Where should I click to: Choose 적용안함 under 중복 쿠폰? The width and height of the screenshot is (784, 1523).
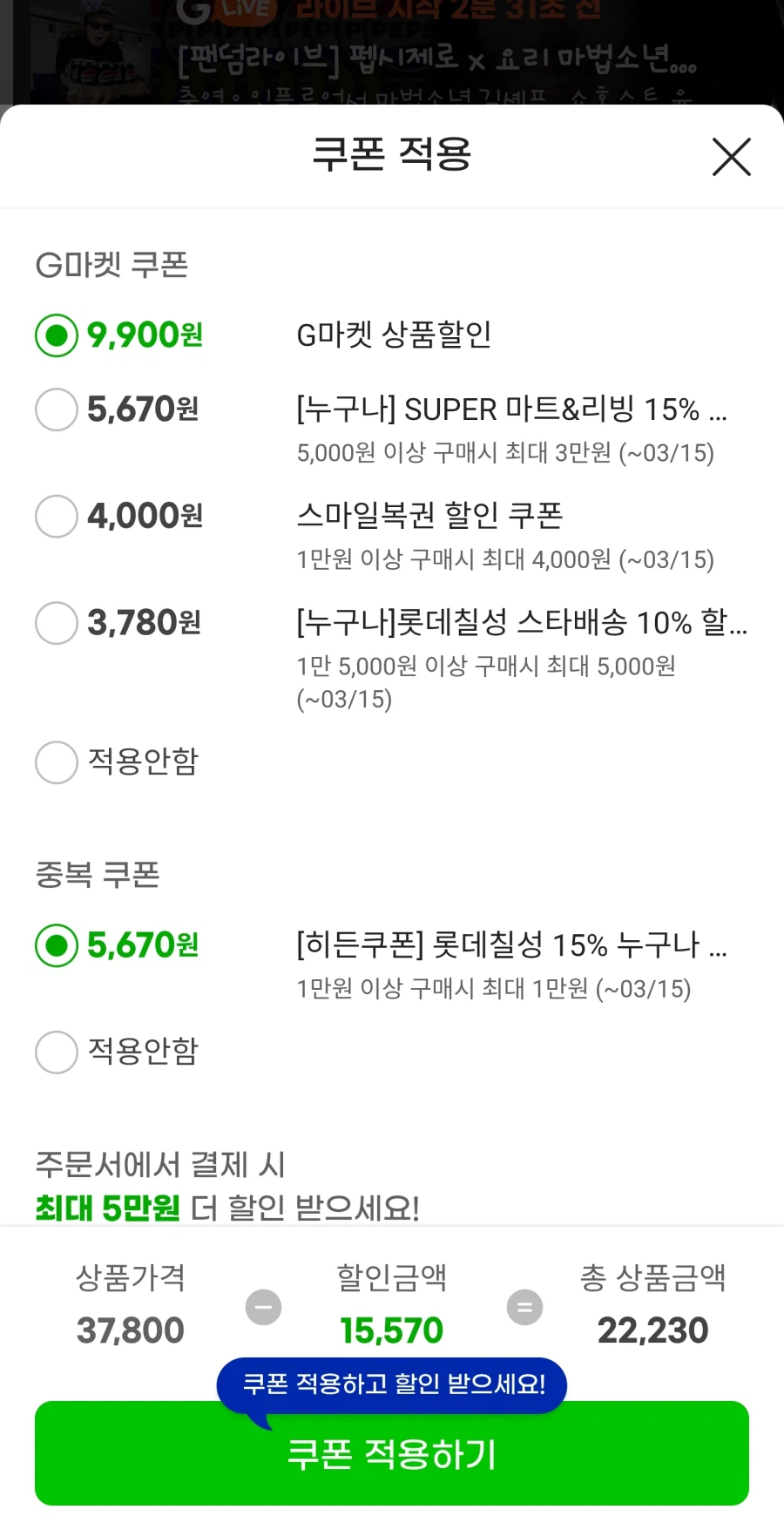coord(56,1053)
